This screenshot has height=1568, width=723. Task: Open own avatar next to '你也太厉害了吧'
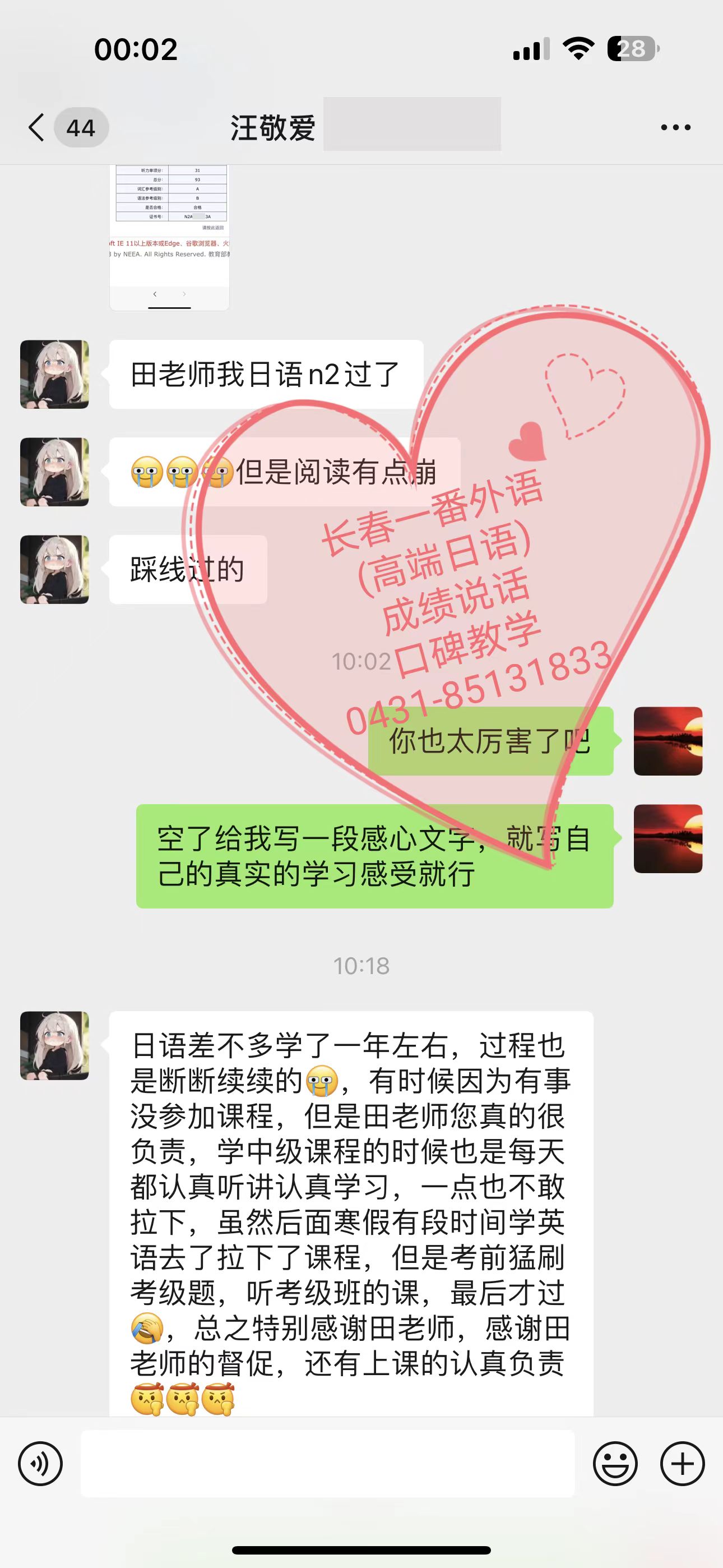click(x=668, y=741)
